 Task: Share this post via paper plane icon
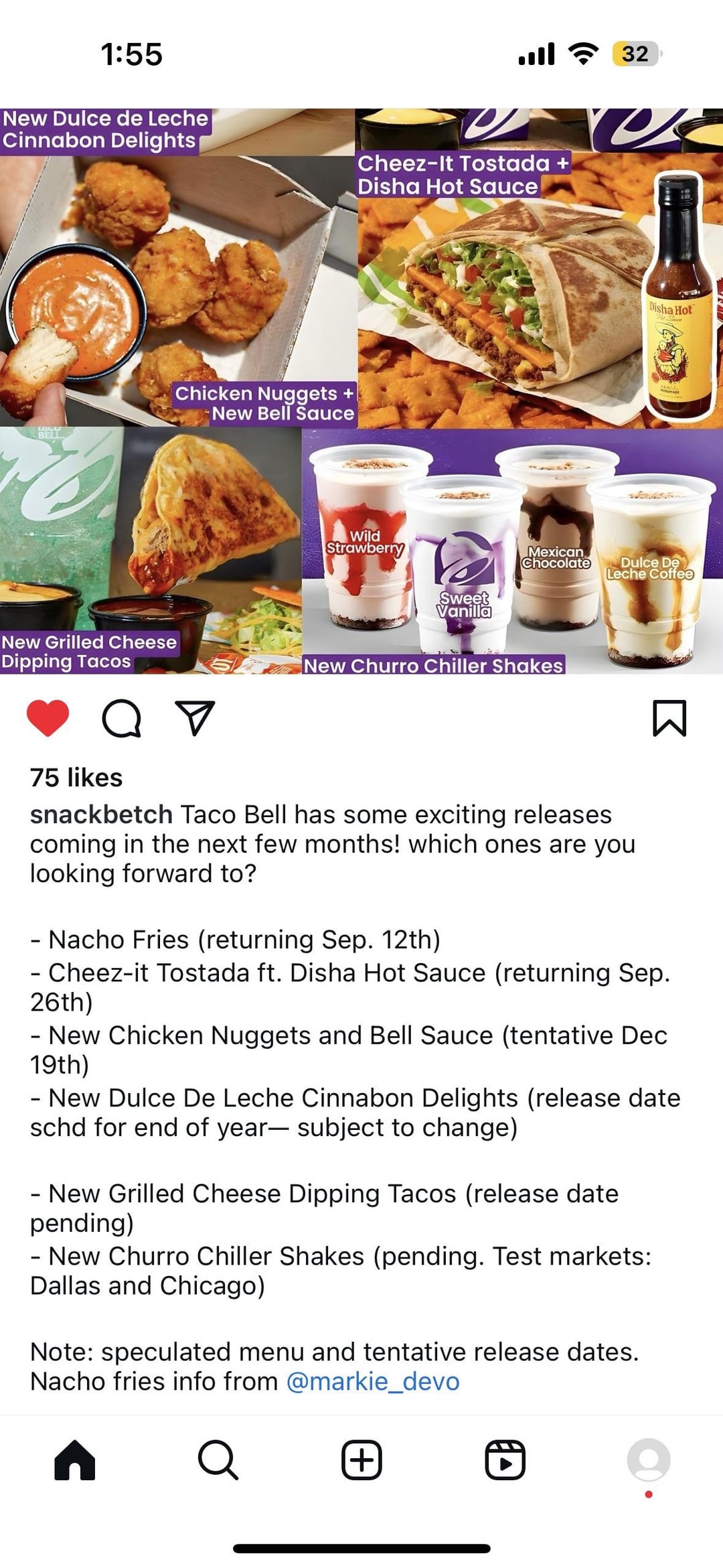pyautogui.click(x=194, y=718)
